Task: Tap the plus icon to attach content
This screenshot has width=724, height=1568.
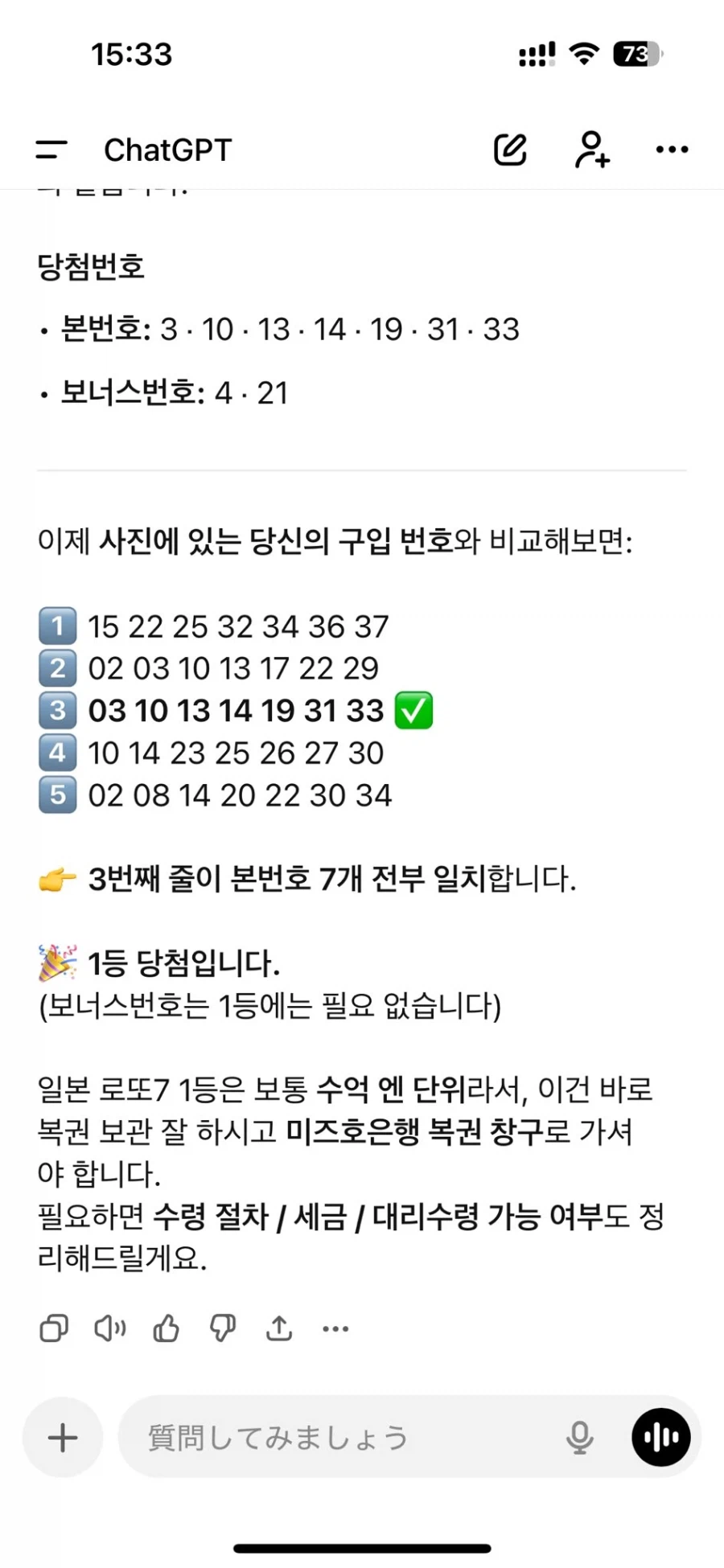Action: [x=62, y=1439]
